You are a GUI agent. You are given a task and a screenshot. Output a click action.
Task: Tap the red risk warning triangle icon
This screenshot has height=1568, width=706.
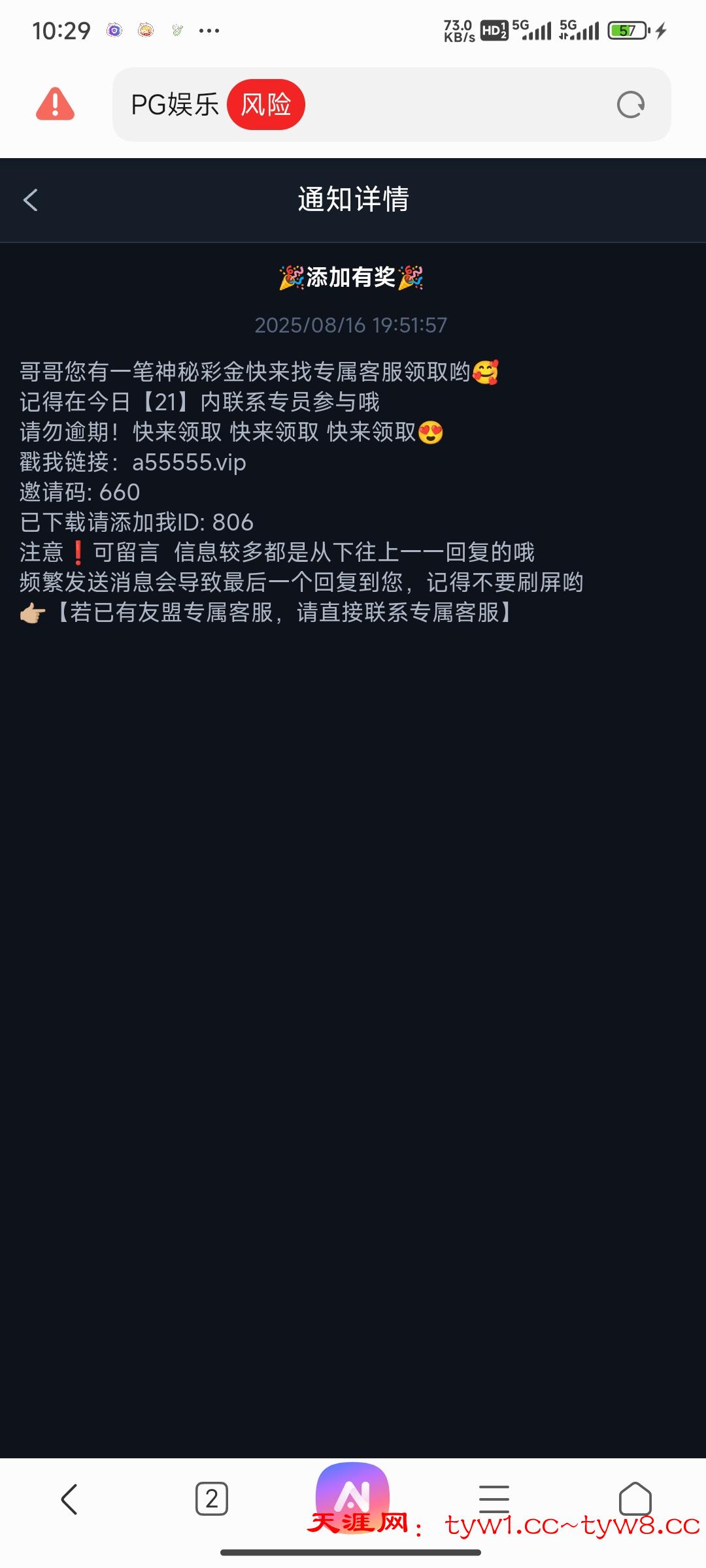click(55, 105)
